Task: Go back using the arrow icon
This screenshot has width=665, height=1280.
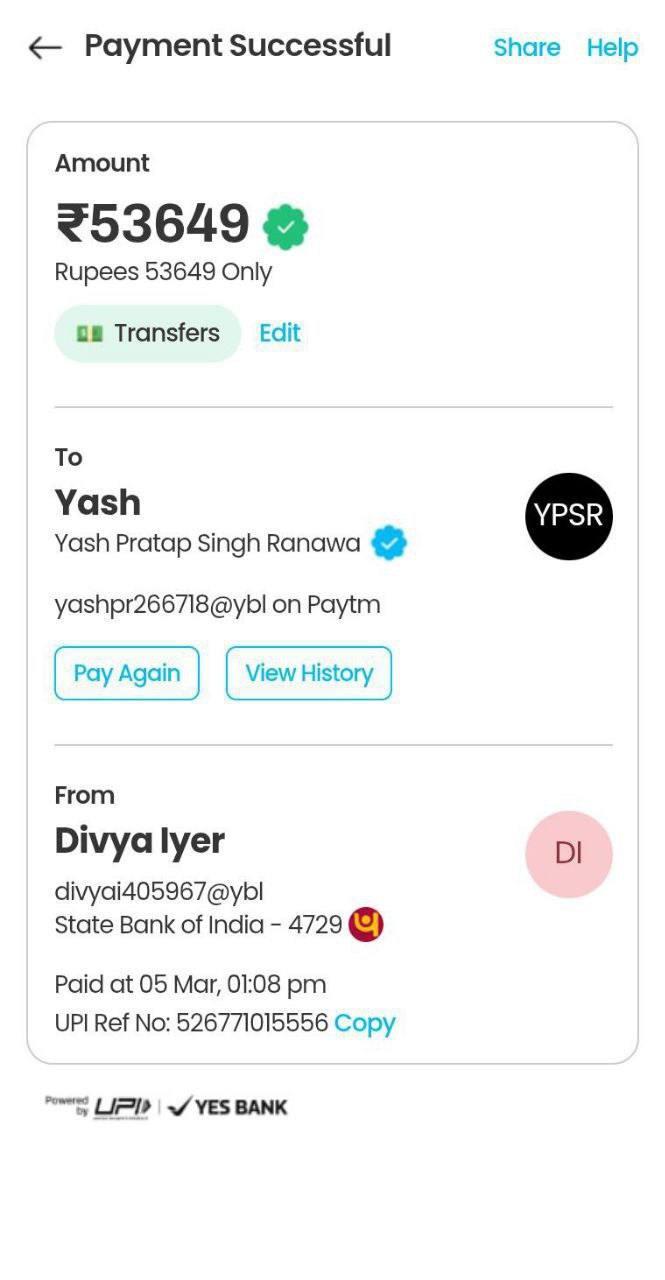Action: (45, 47)
